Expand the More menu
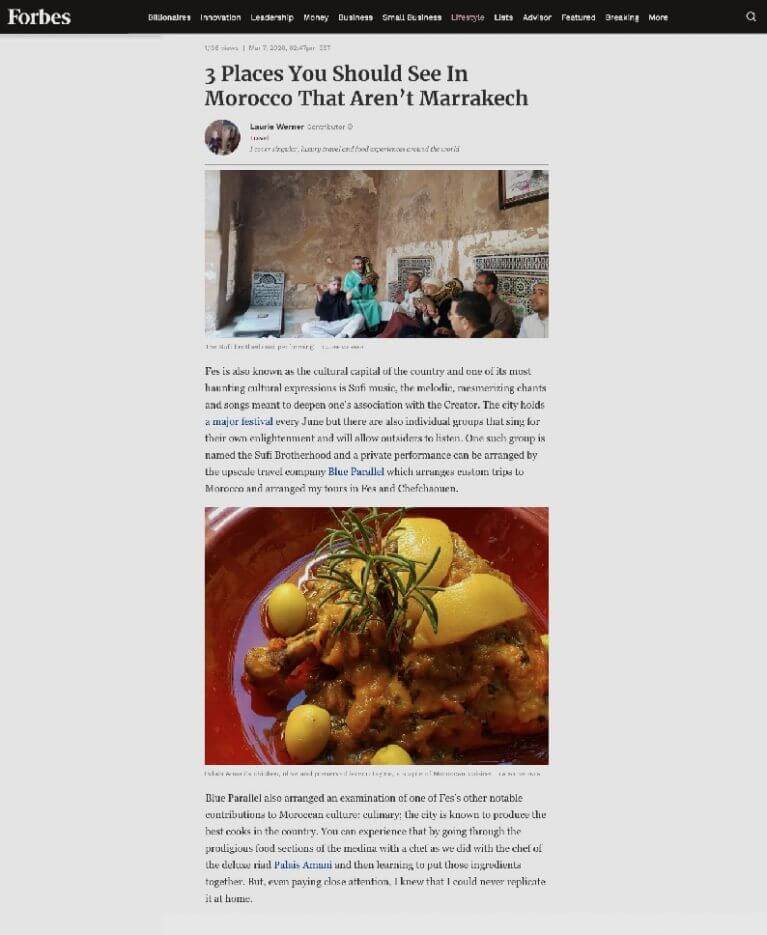Image resolution: width=767 pixels, height=935 pixels. click(x=657, y=17)
